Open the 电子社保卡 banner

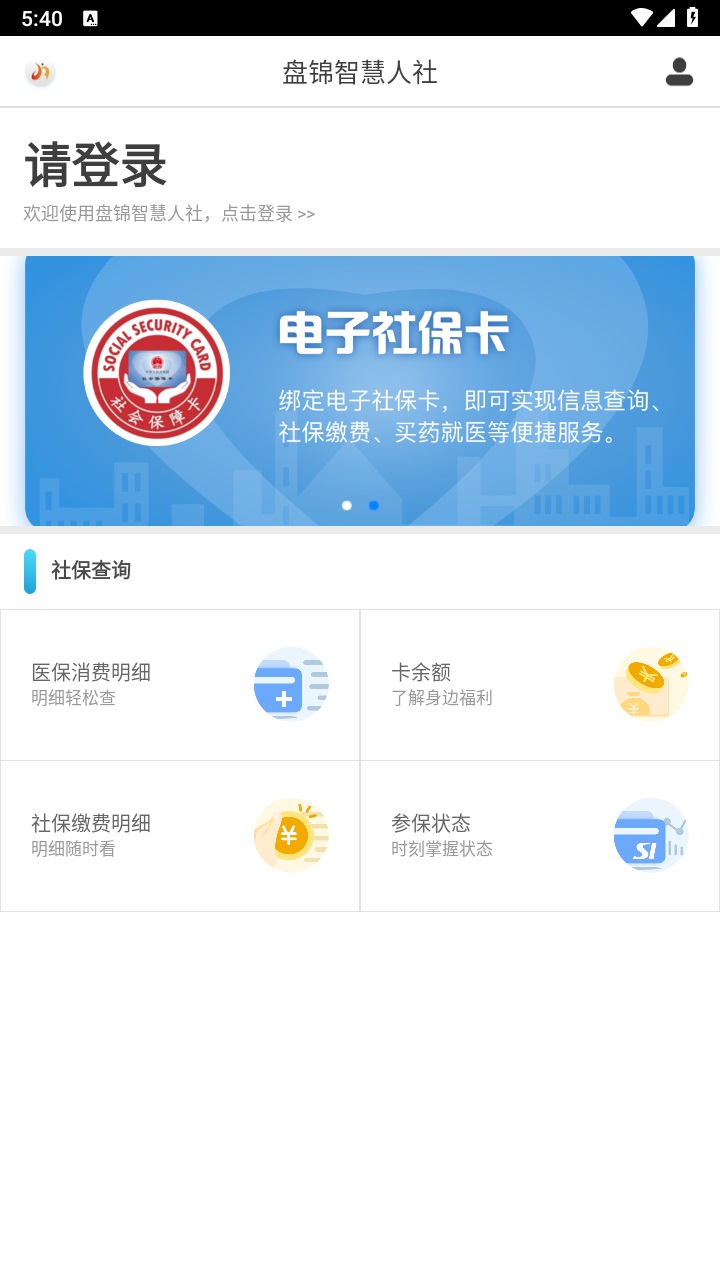click(x=395, y=336)
